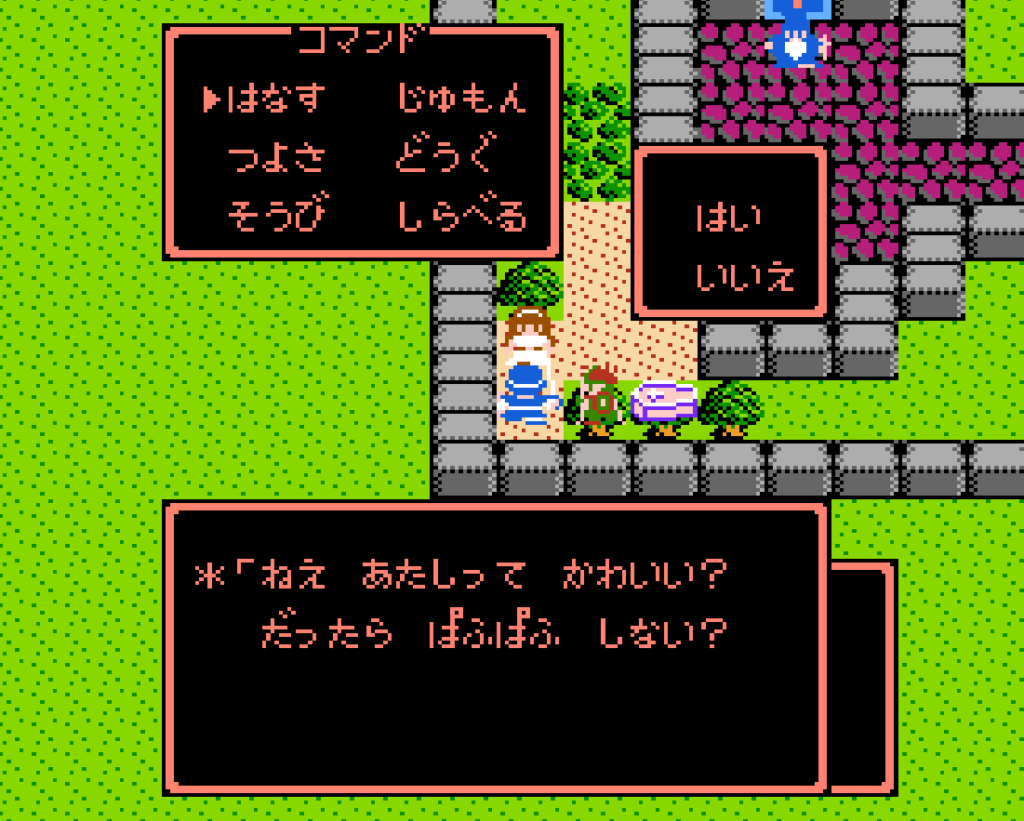Choose the じゅもん (Spell) command

[x=461, y=99]
